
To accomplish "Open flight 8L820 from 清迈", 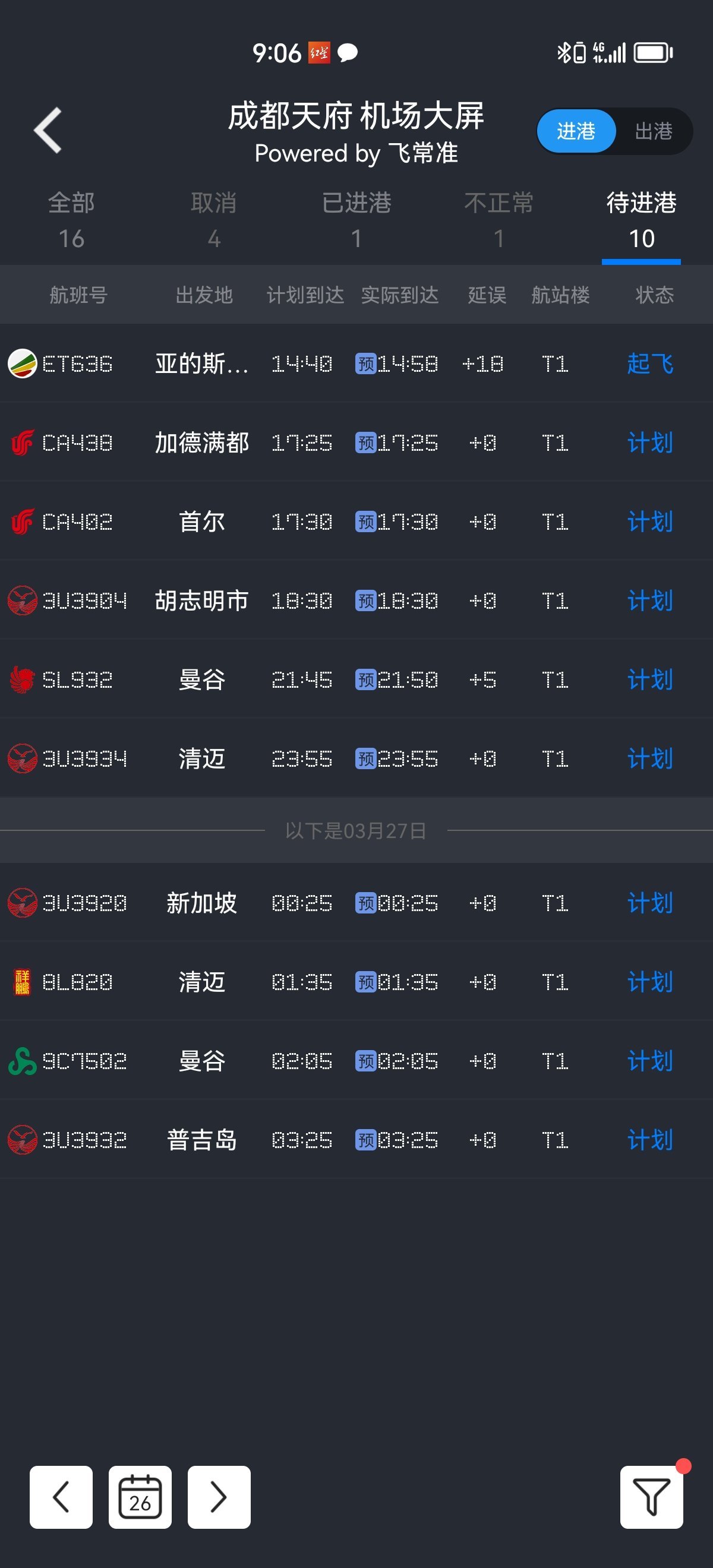I will [x=356, y=982].
